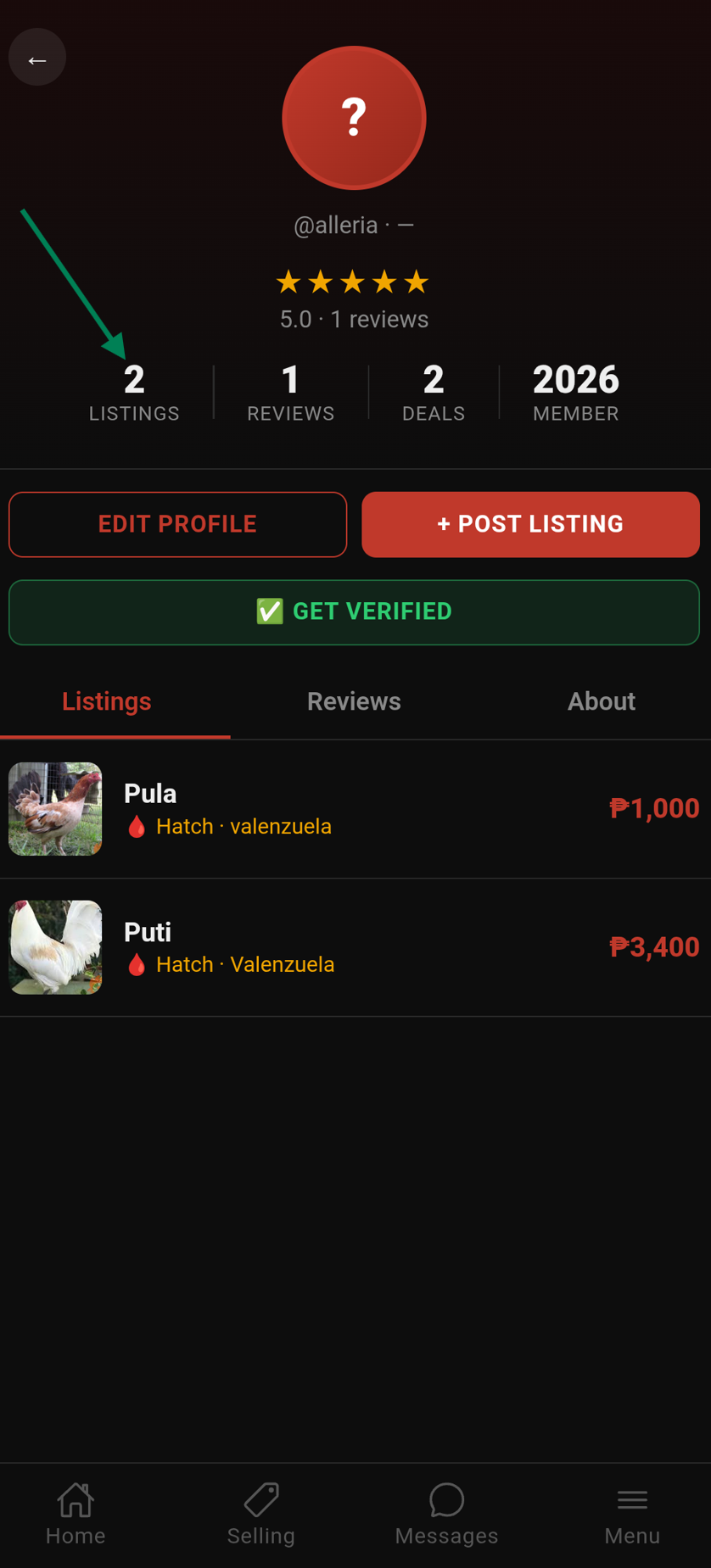Click the blood drop icon beside Pula's Hatch label

(137, 825)
